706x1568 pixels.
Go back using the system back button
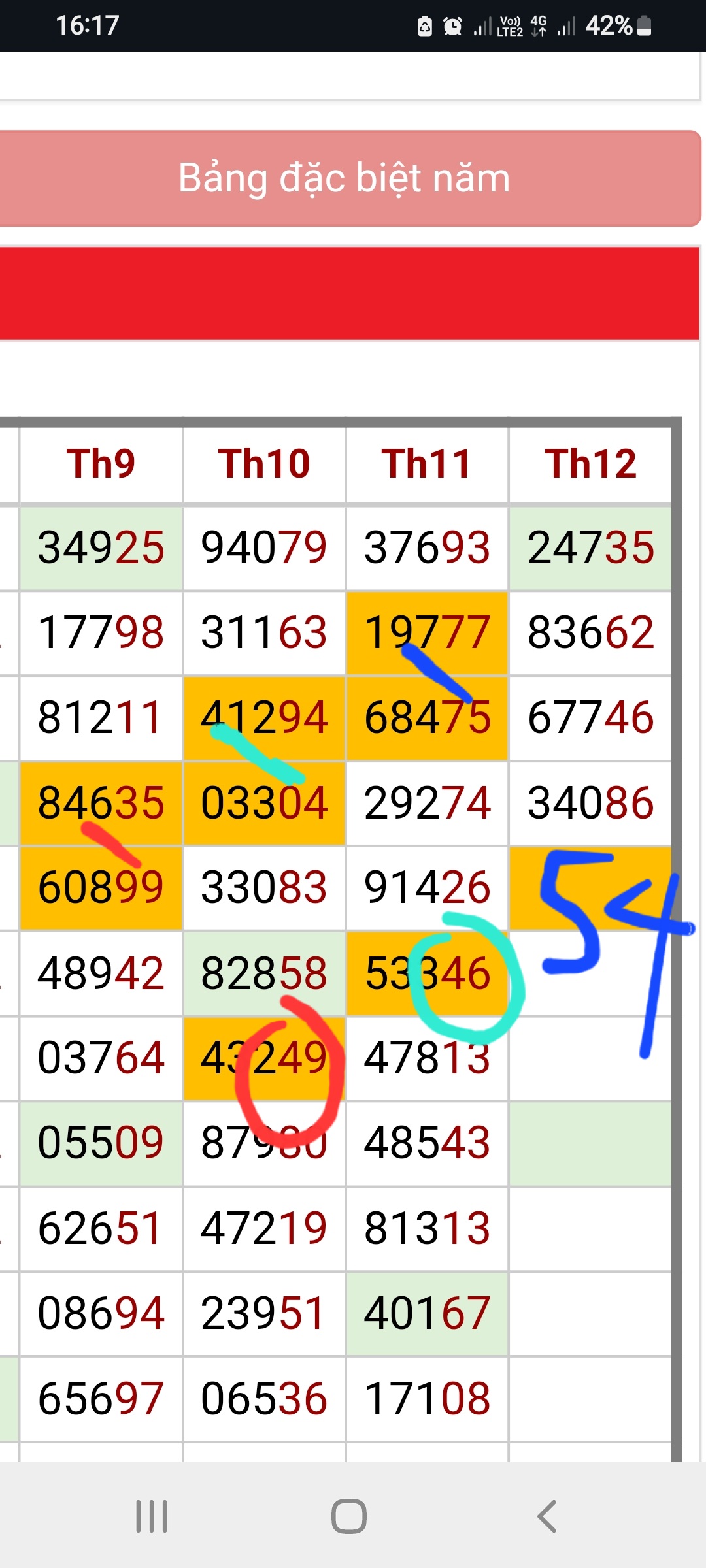(x=546, y=1516)
